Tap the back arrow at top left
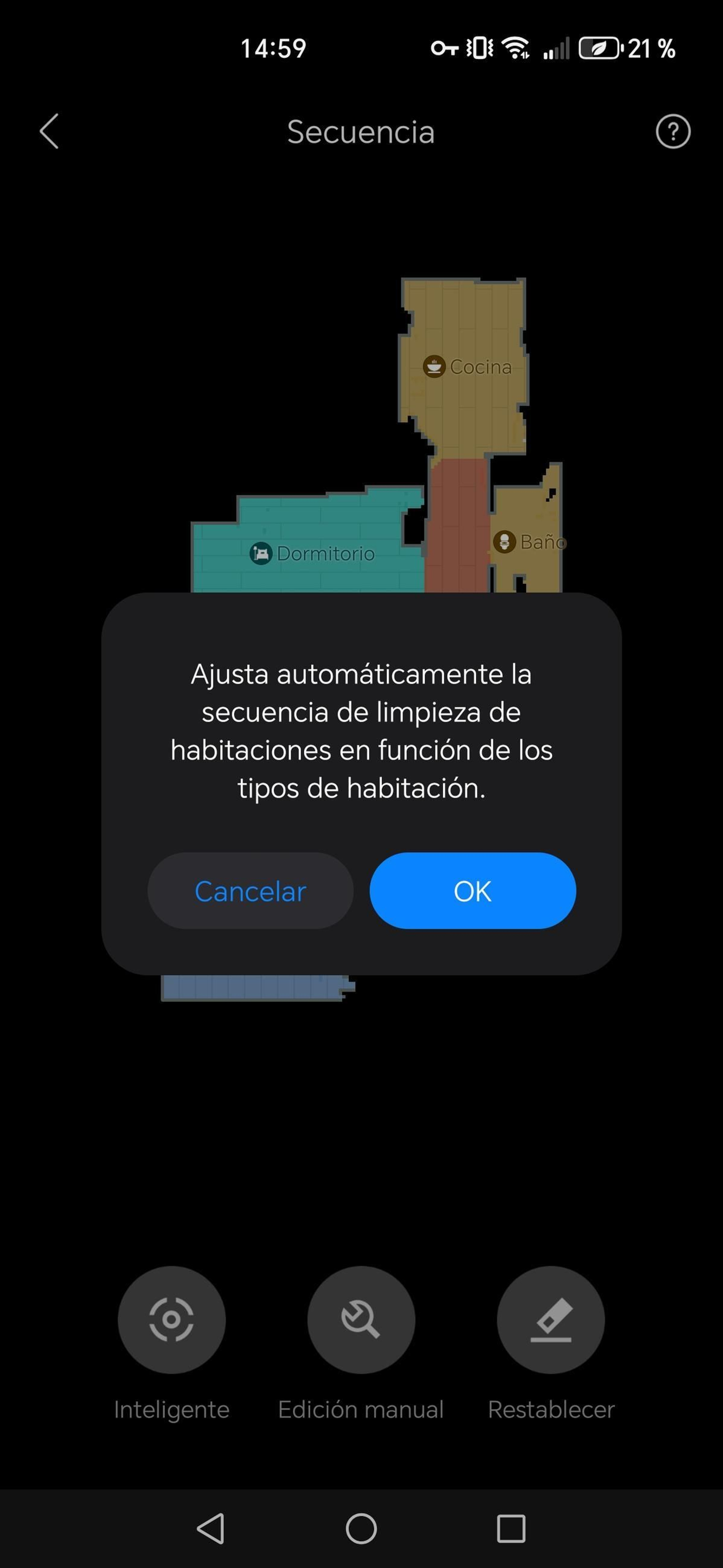The width and height of the screenshot is (723, 1568). click(49, 131)
